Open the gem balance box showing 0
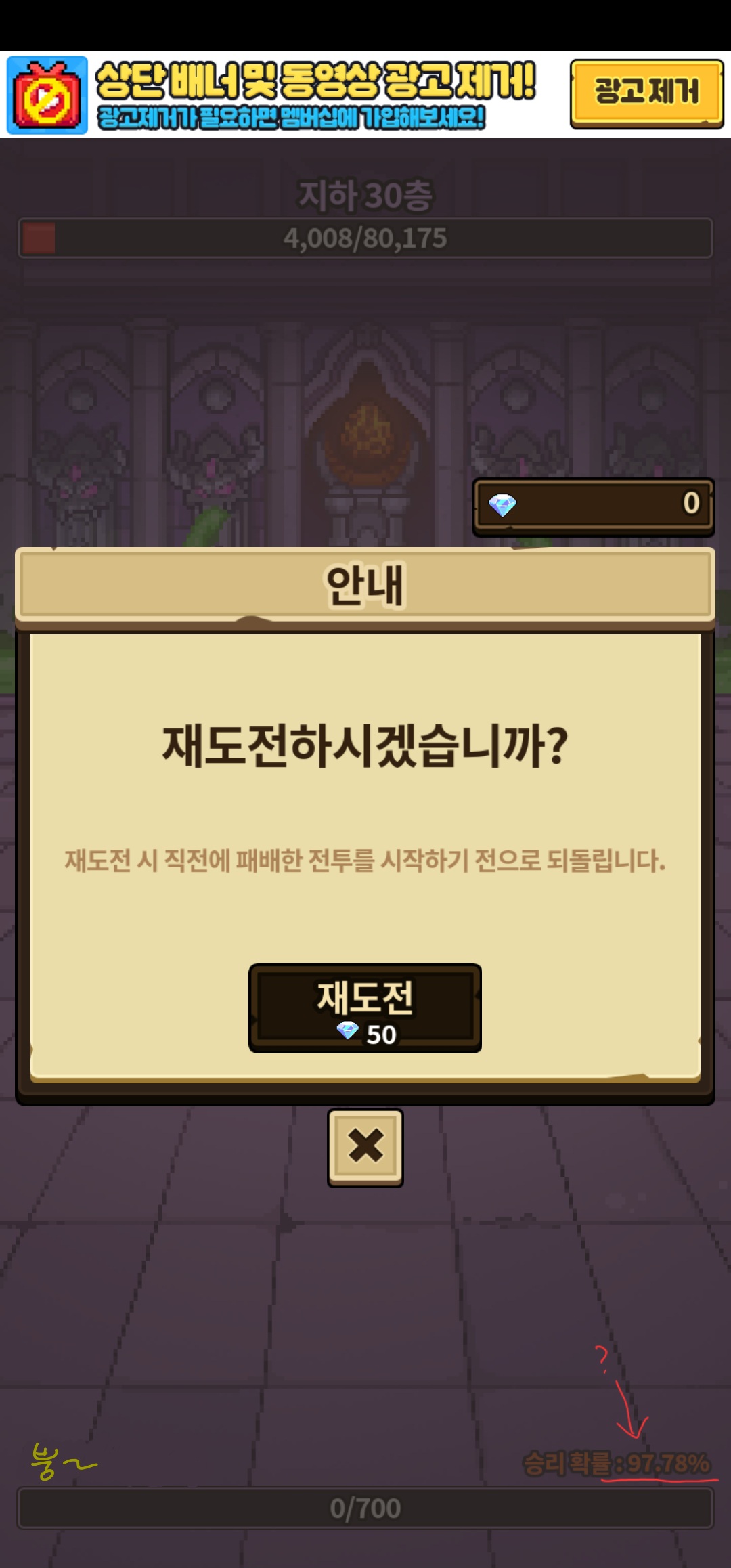The height and width of the screenshot is (1568, 731). click(593, 506)
